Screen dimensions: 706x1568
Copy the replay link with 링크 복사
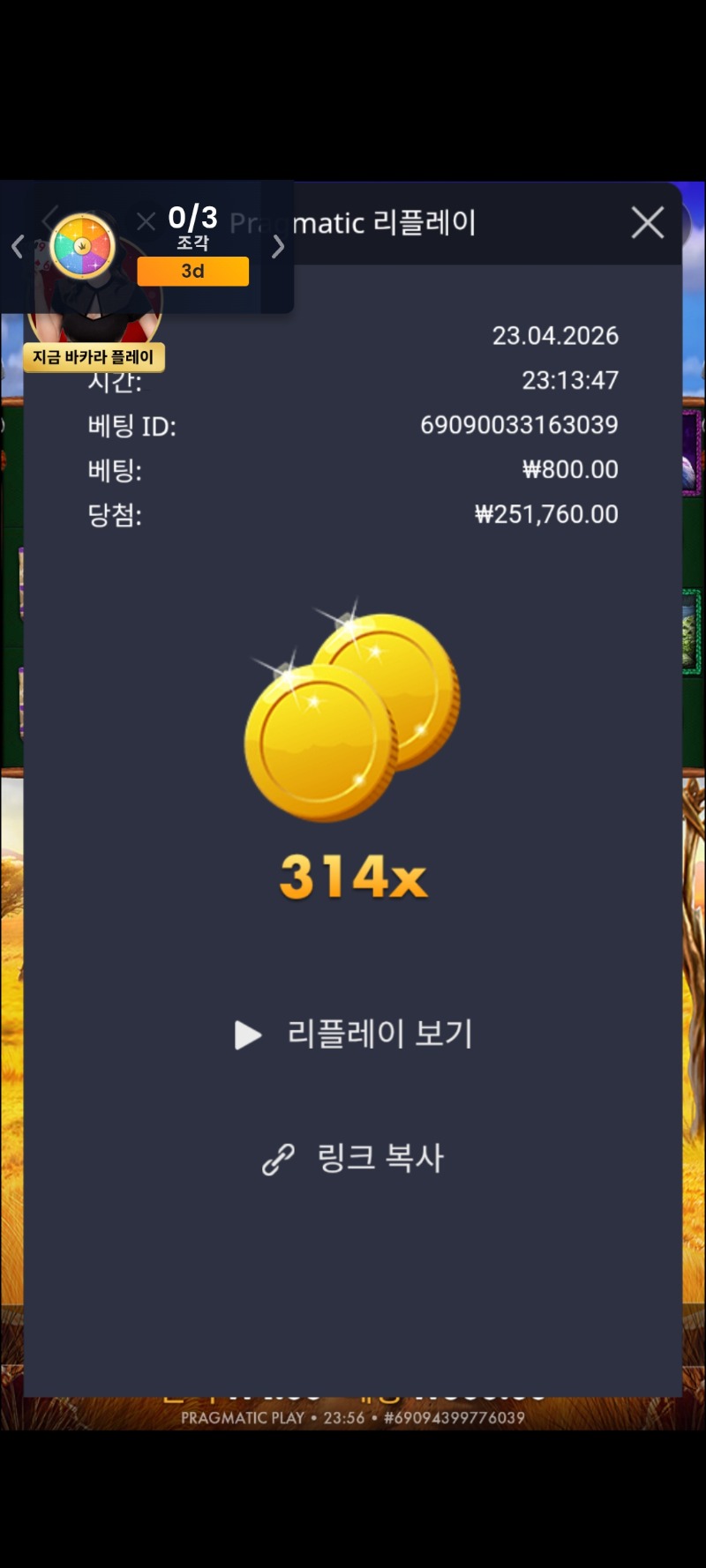tap(355, 1158)
